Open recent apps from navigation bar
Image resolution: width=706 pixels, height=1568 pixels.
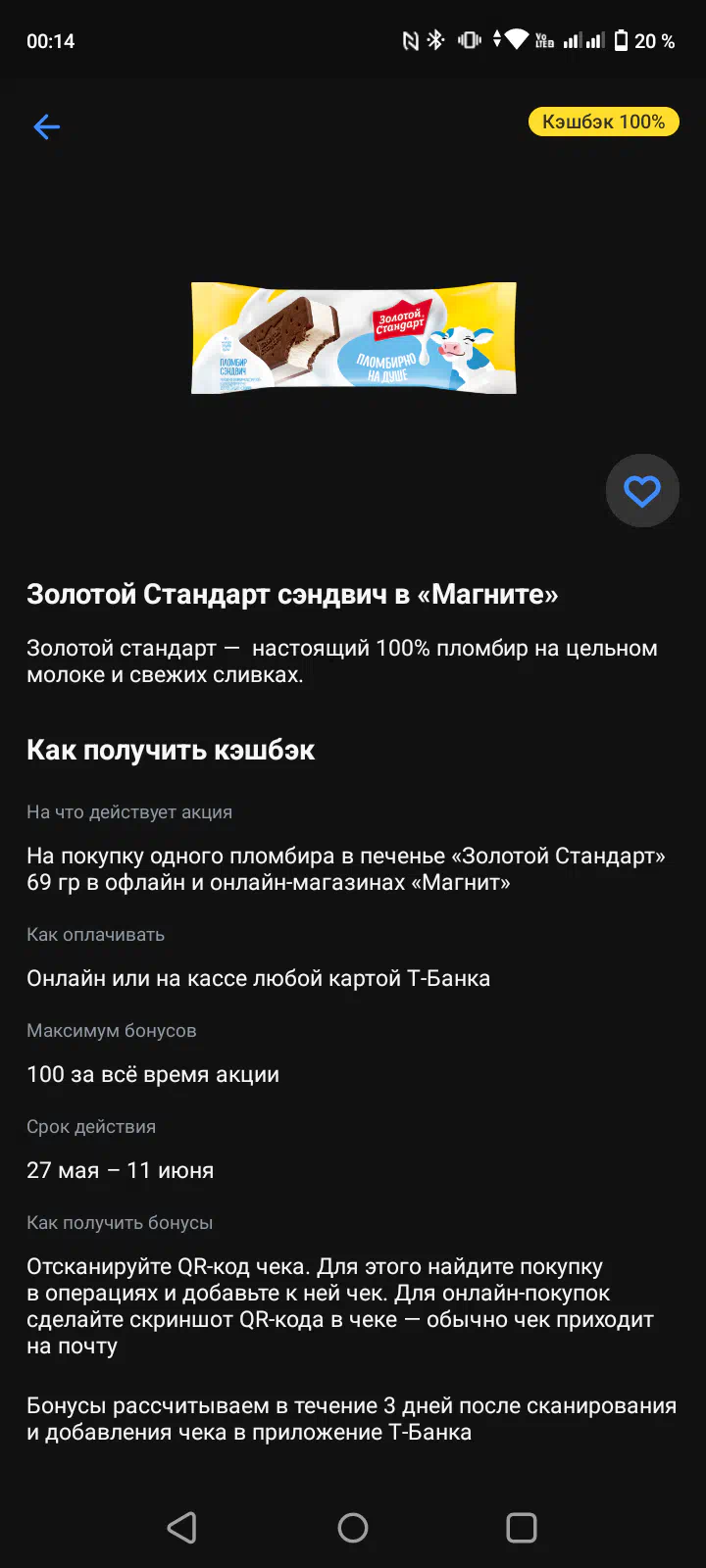tap(522, 1527)
